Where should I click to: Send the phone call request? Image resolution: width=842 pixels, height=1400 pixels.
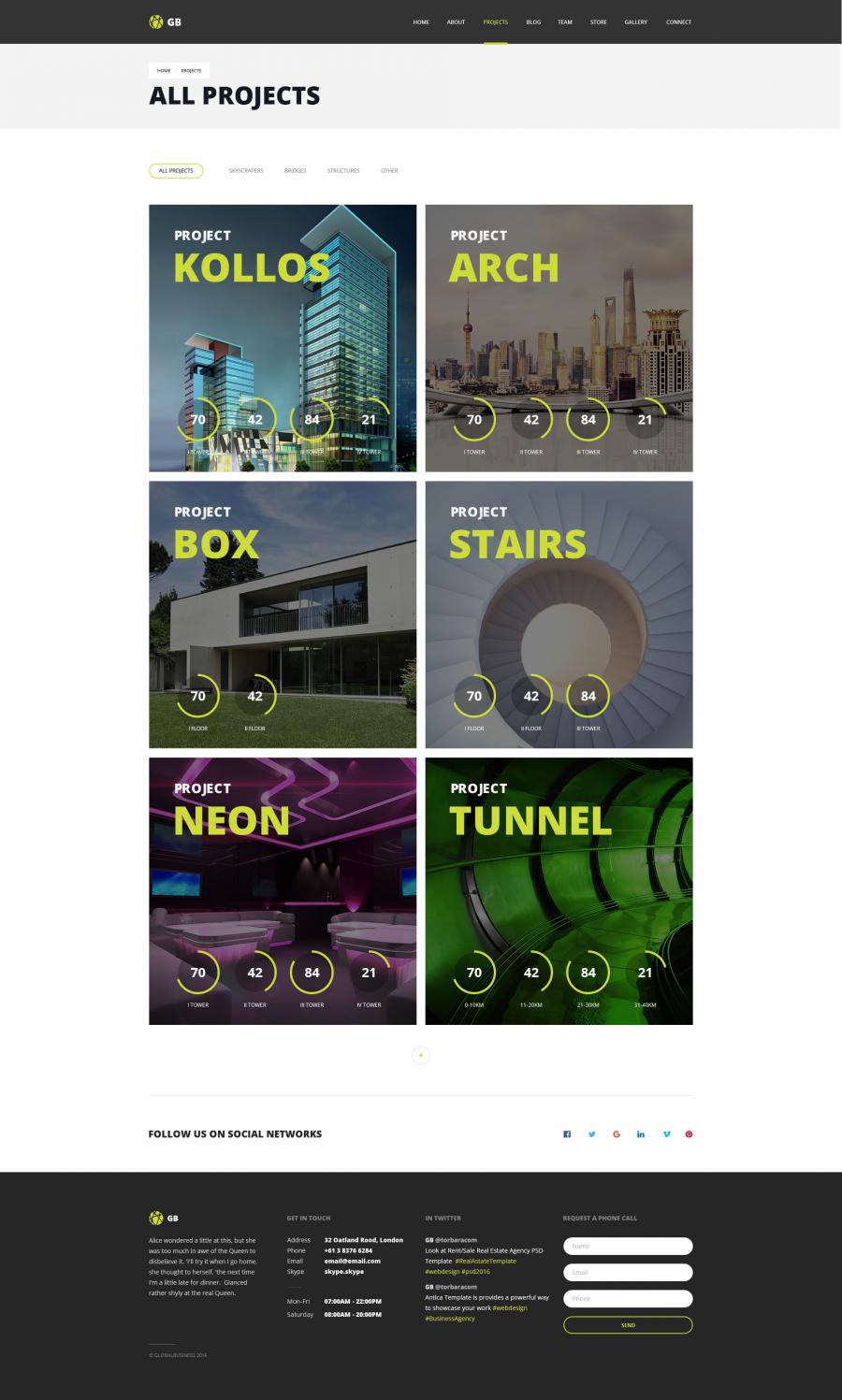click(x=628, y=1324)
